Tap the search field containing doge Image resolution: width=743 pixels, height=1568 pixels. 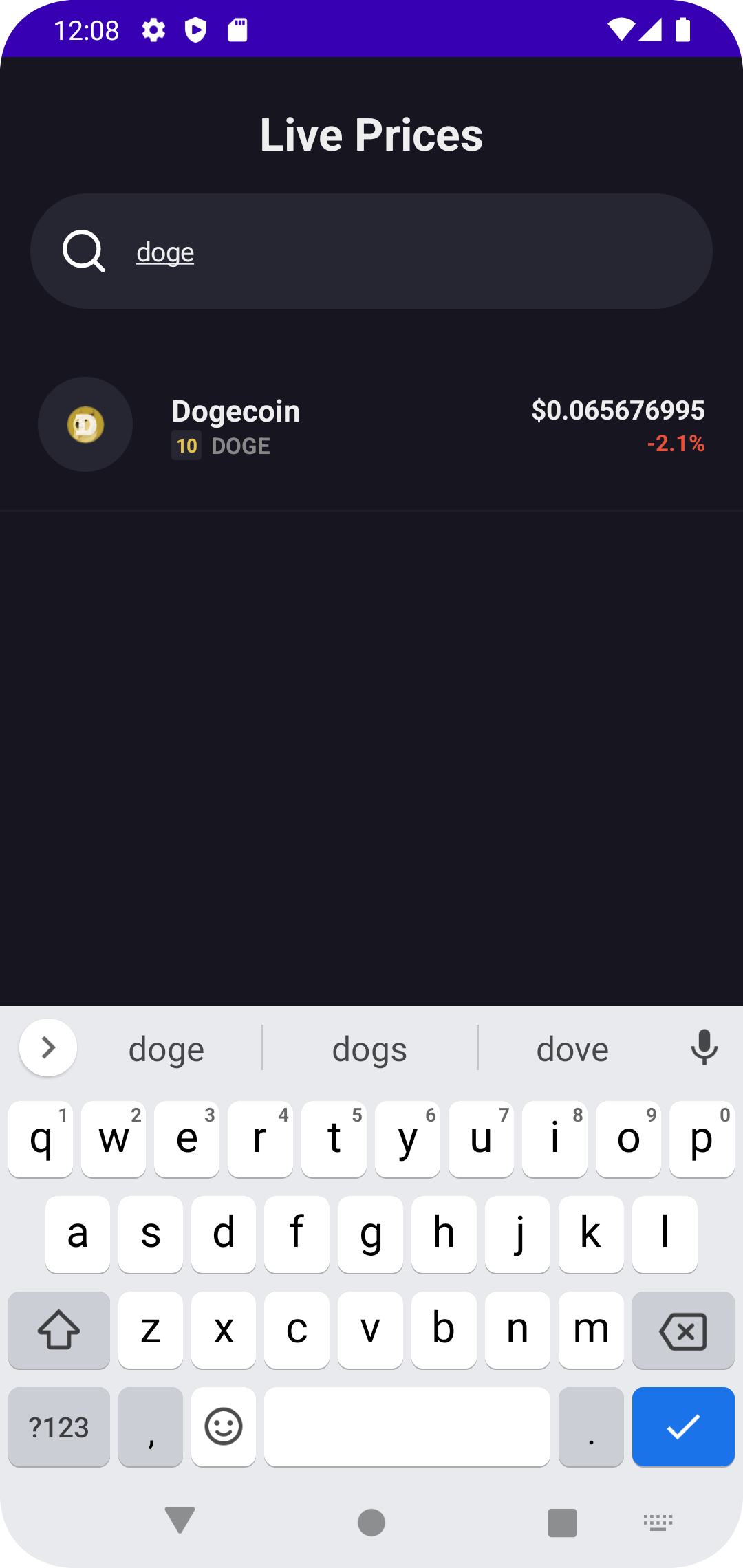[x=371, y=251]
